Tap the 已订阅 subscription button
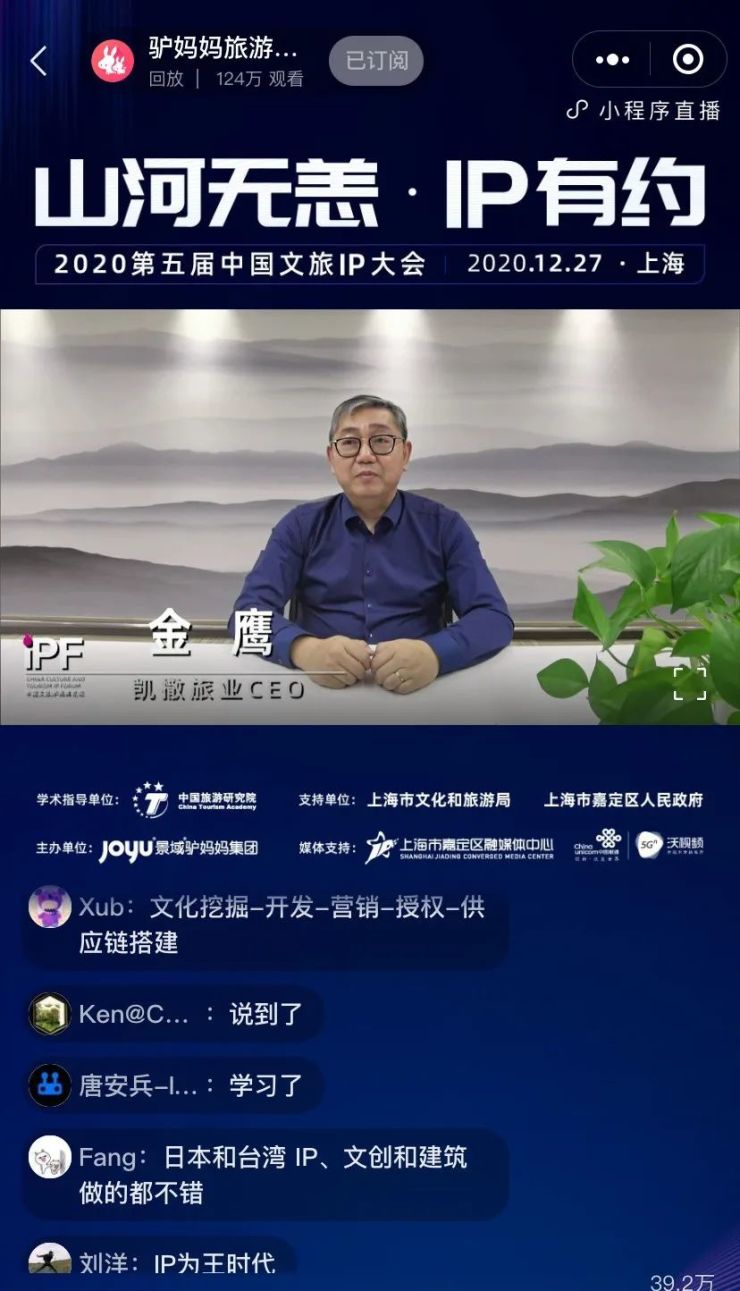This screenshot has height=1291, width=740. (376, 61)
